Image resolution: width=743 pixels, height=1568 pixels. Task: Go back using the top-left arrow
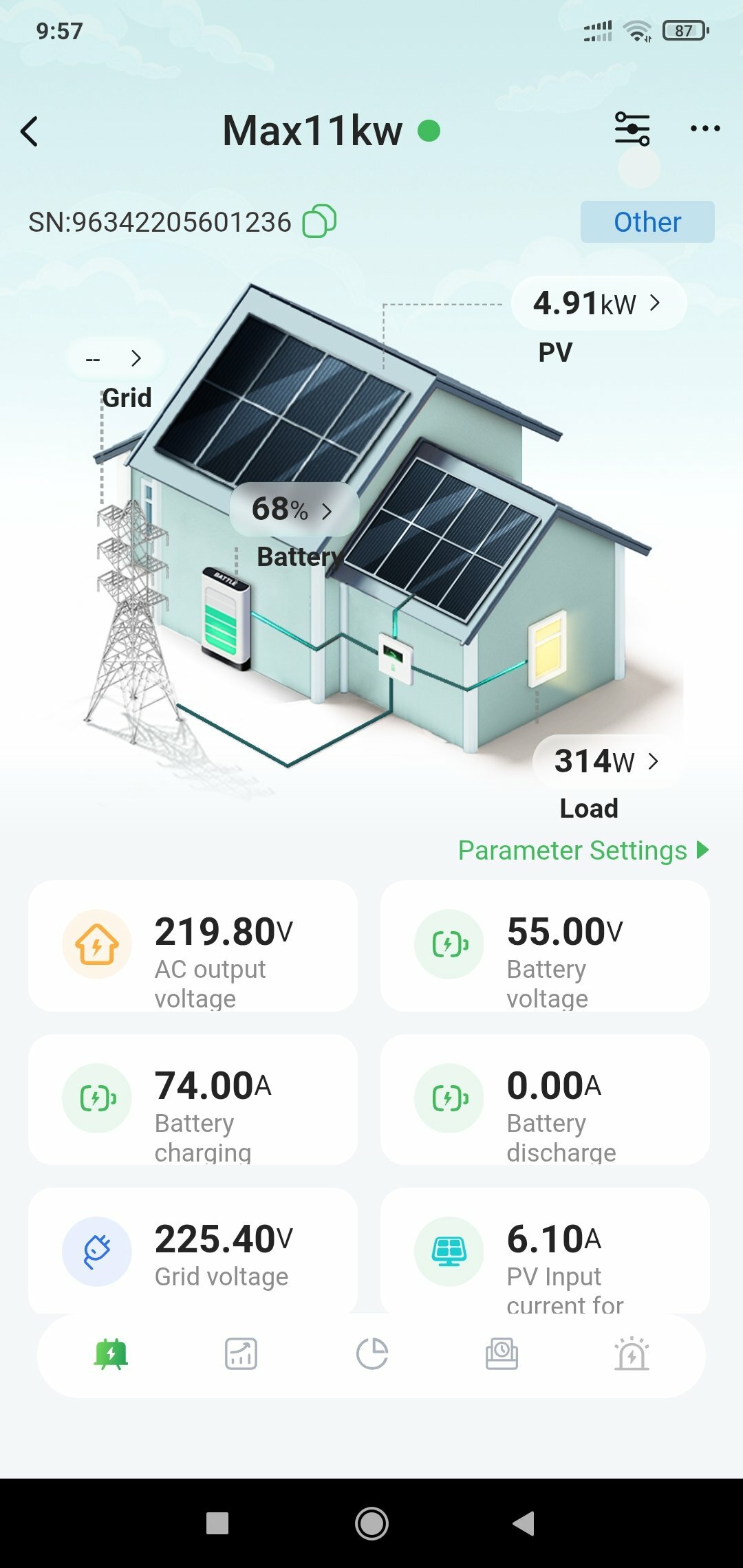30,131
